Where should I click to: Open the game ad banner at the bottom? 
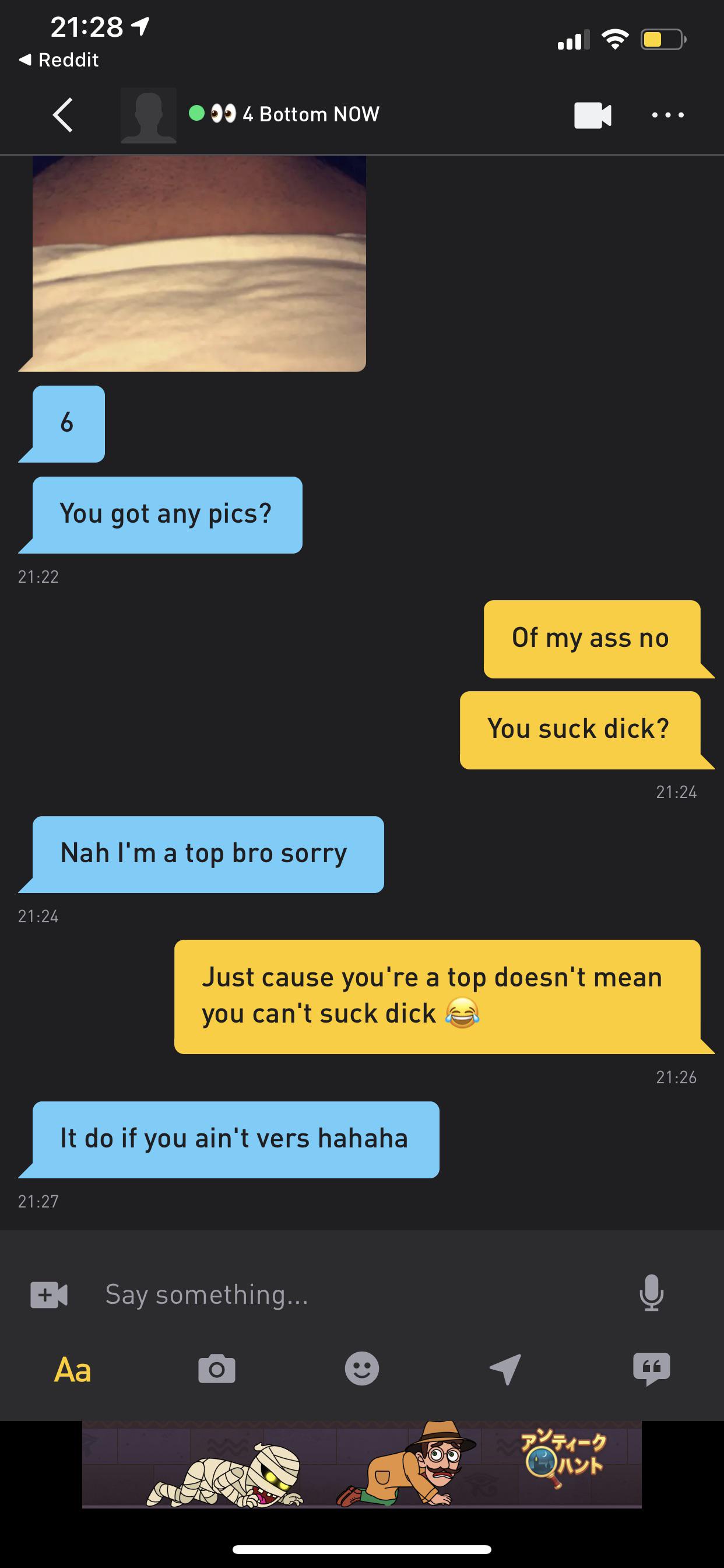pyautogui.click(x=362, y=1465)
